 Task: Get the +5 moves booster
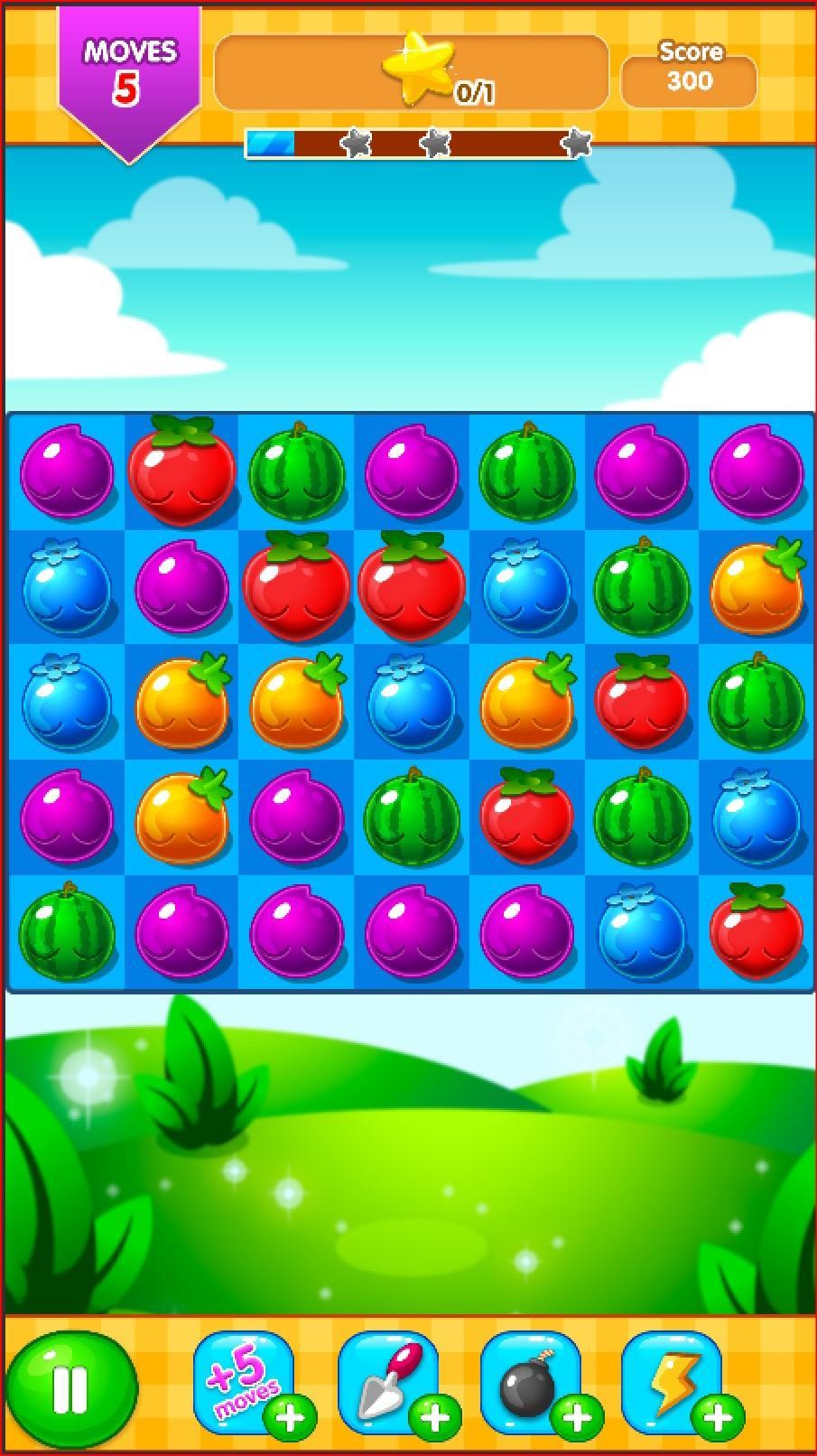pos(244,1382)
